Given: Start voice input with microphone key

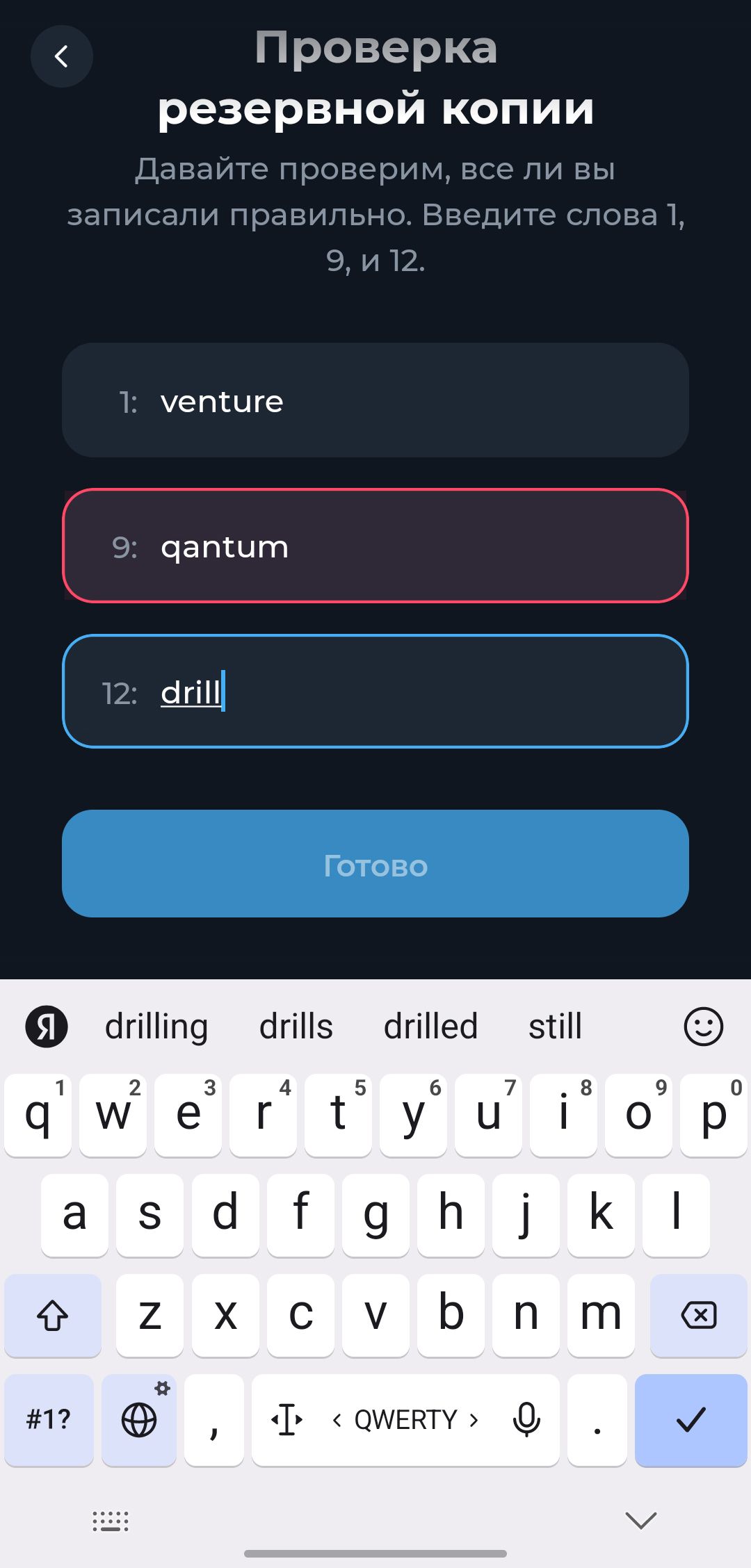Looking at the screenshot, I should (x=526, y=1419).
